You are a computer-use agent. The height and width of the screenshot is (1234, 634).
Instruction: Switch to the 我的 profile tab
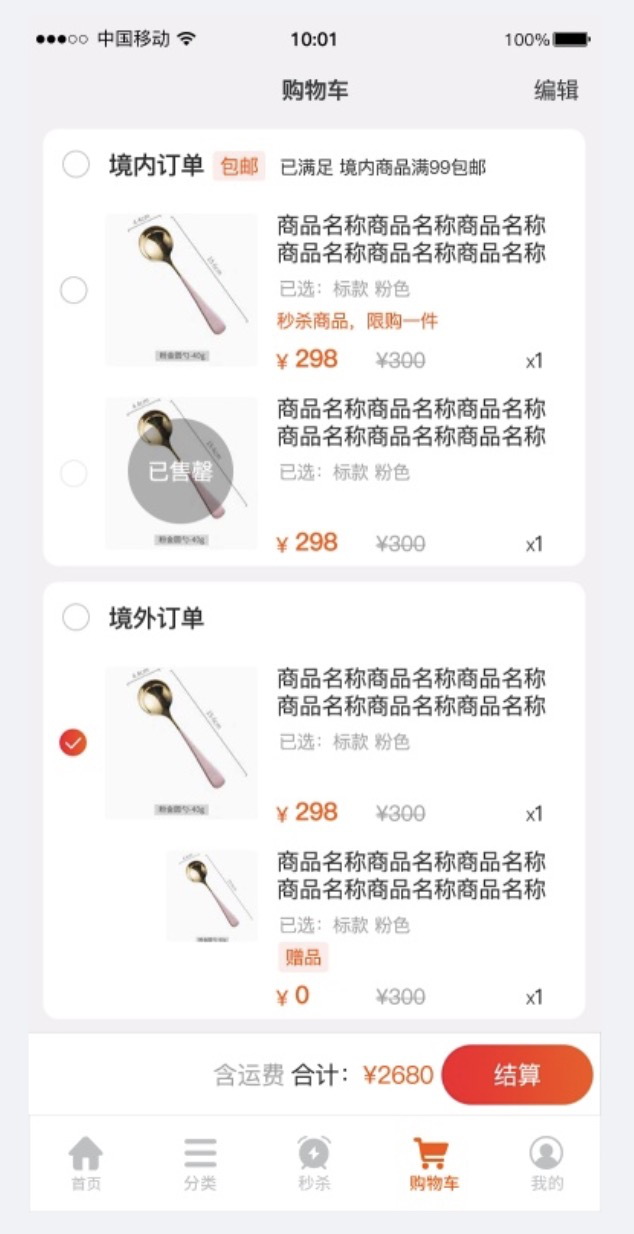click(546, 1164)
